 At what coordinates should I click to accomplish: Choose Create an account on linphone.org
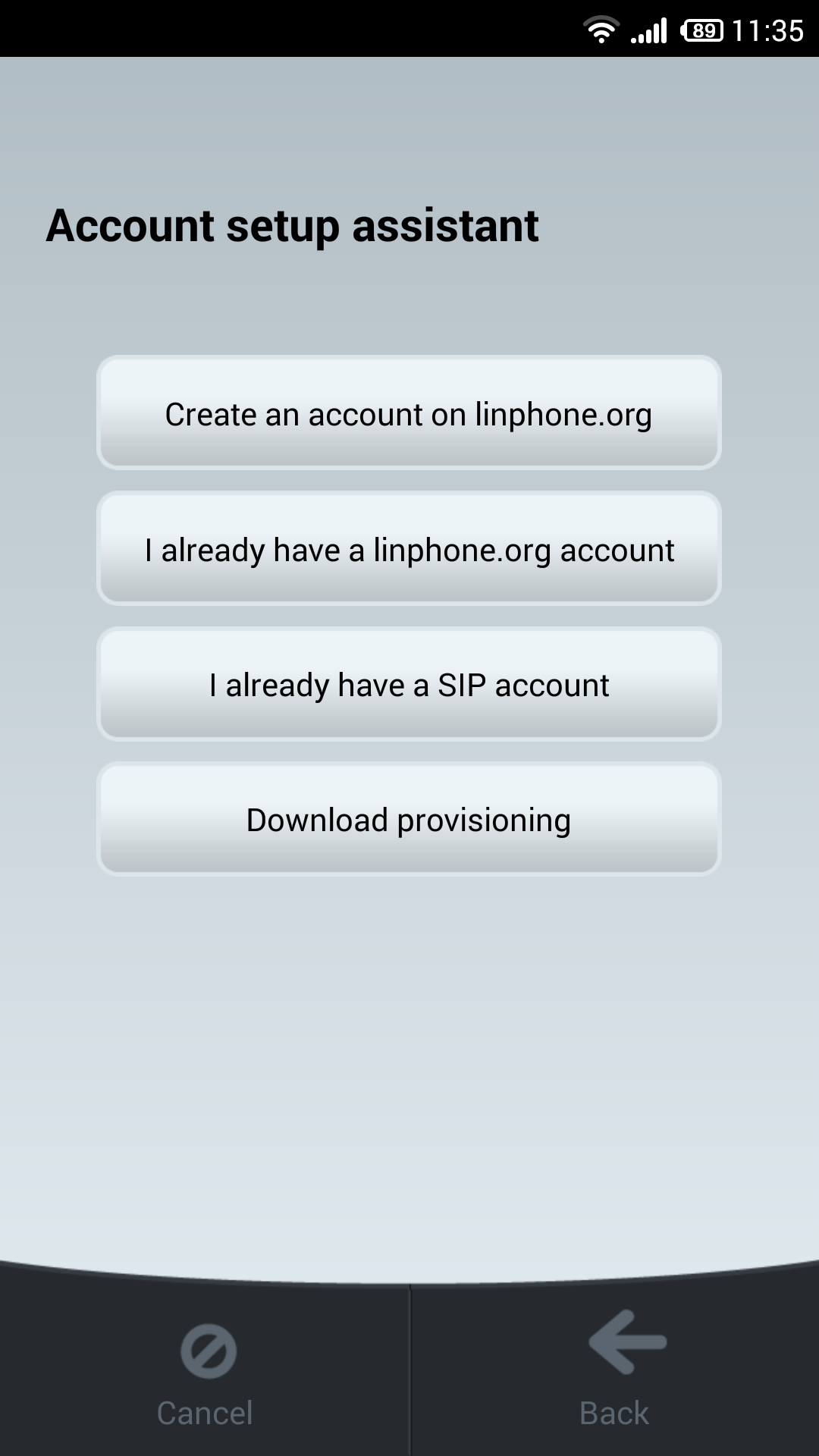[x=409, y=413]
